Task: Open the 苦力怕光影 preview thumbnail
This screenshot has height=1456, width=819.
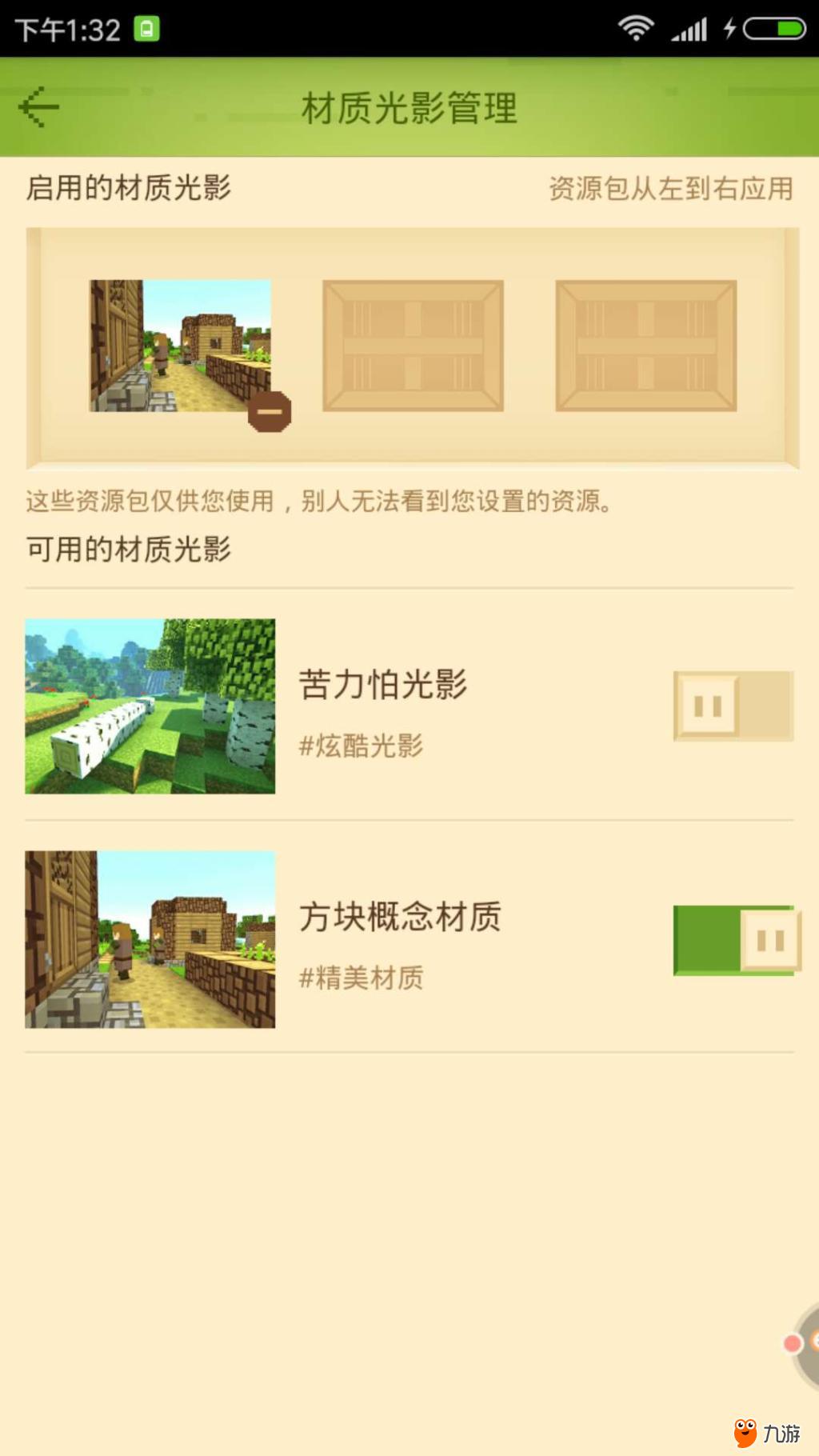Action: click(x=150, y=706)
